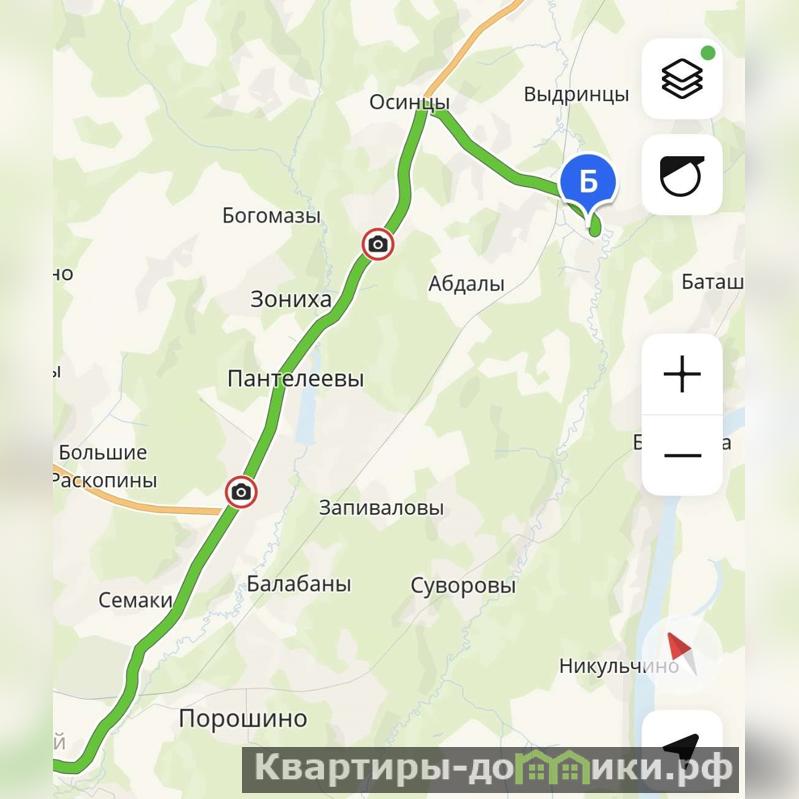Tap the speed camera marker near Большие Раскопины
The width and height of the screenshot is (799, 799).
coord(241,491)
